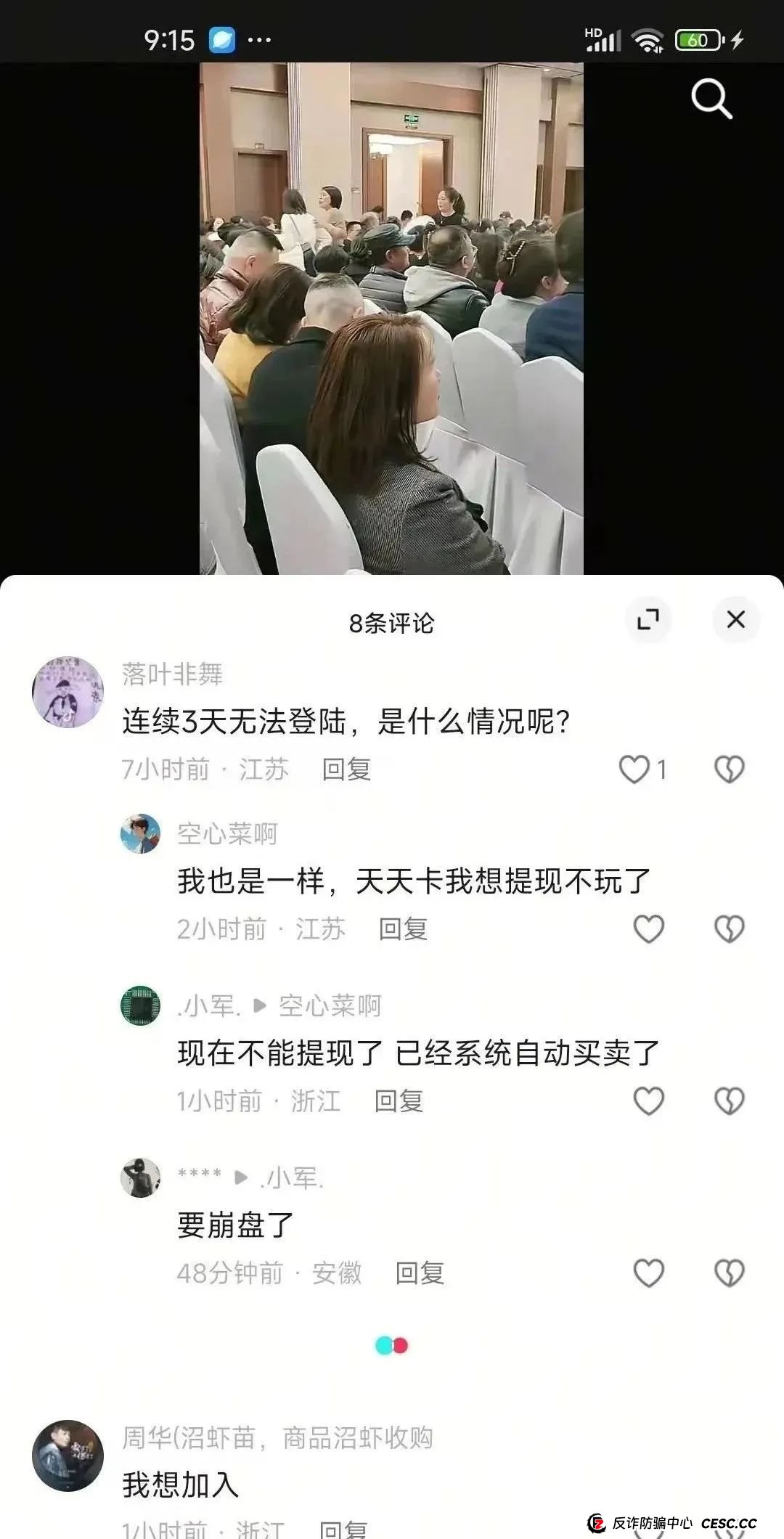
Task: Toggle dislike on 空心菜啊's comment
Action: click(x=730, y=927)
